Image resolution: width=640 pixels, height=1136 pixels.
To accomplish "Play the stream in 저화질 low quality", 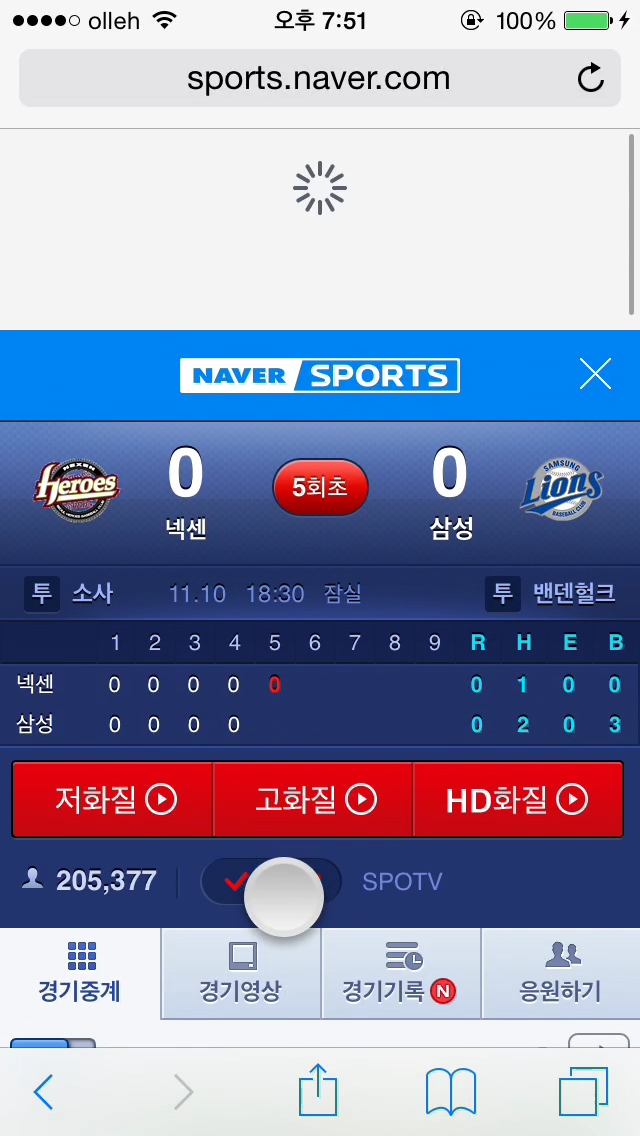I will [x=113, y=800].
